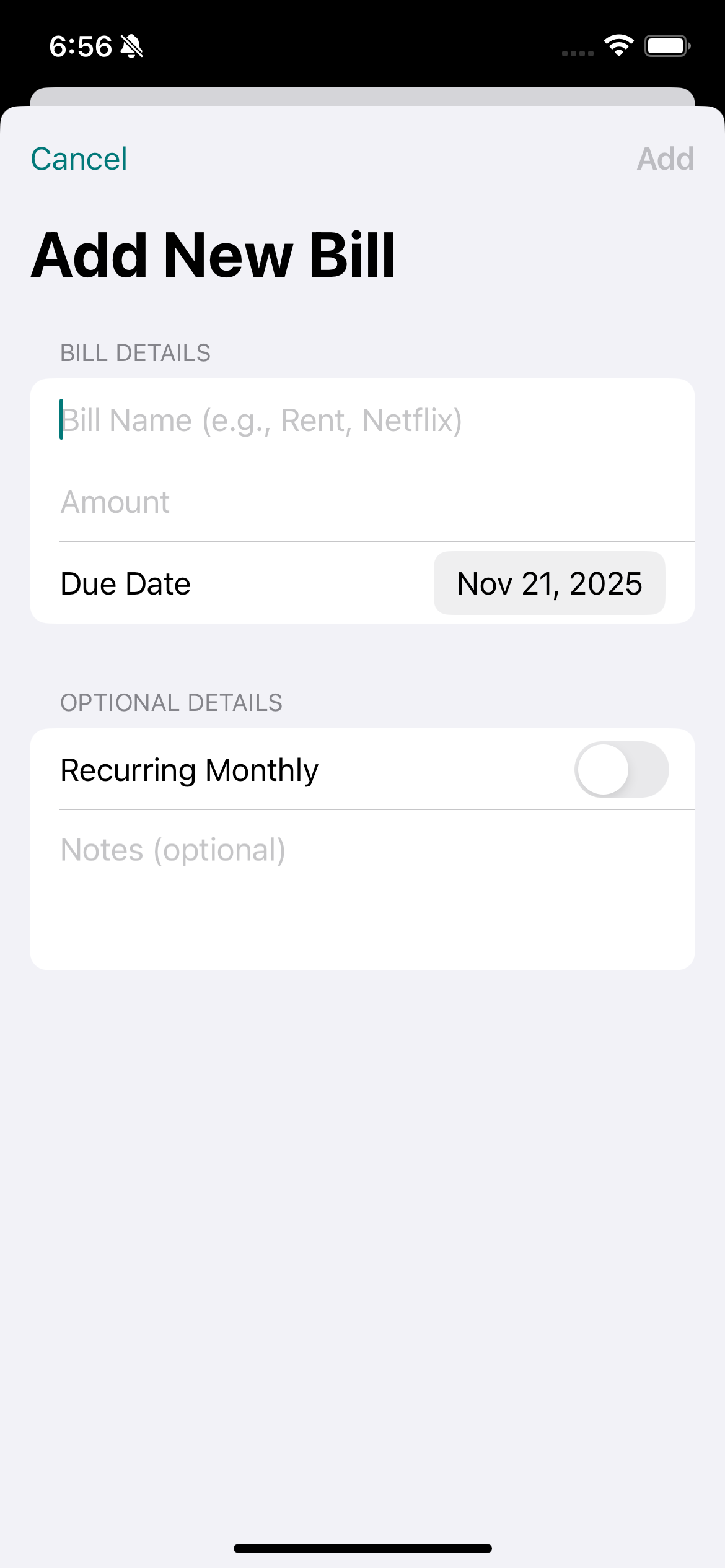Tap the muted notifications bell icon
Viewport: 725px width, 1568px height.
[x=130, y=45]
